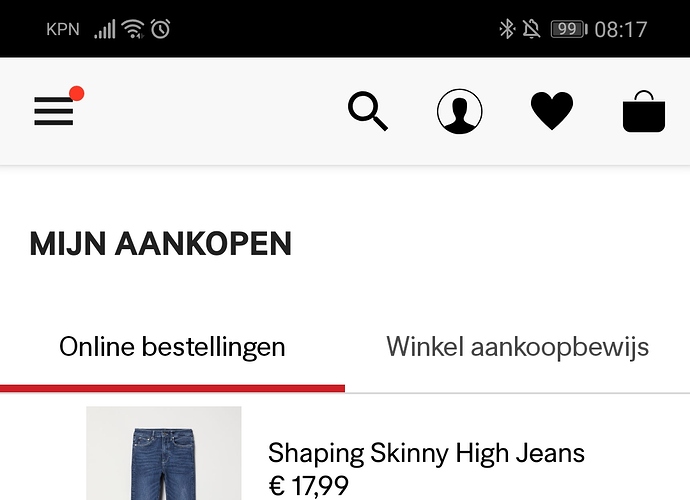Open the Shaping Skinny High Jeans order

coord(426,454)
